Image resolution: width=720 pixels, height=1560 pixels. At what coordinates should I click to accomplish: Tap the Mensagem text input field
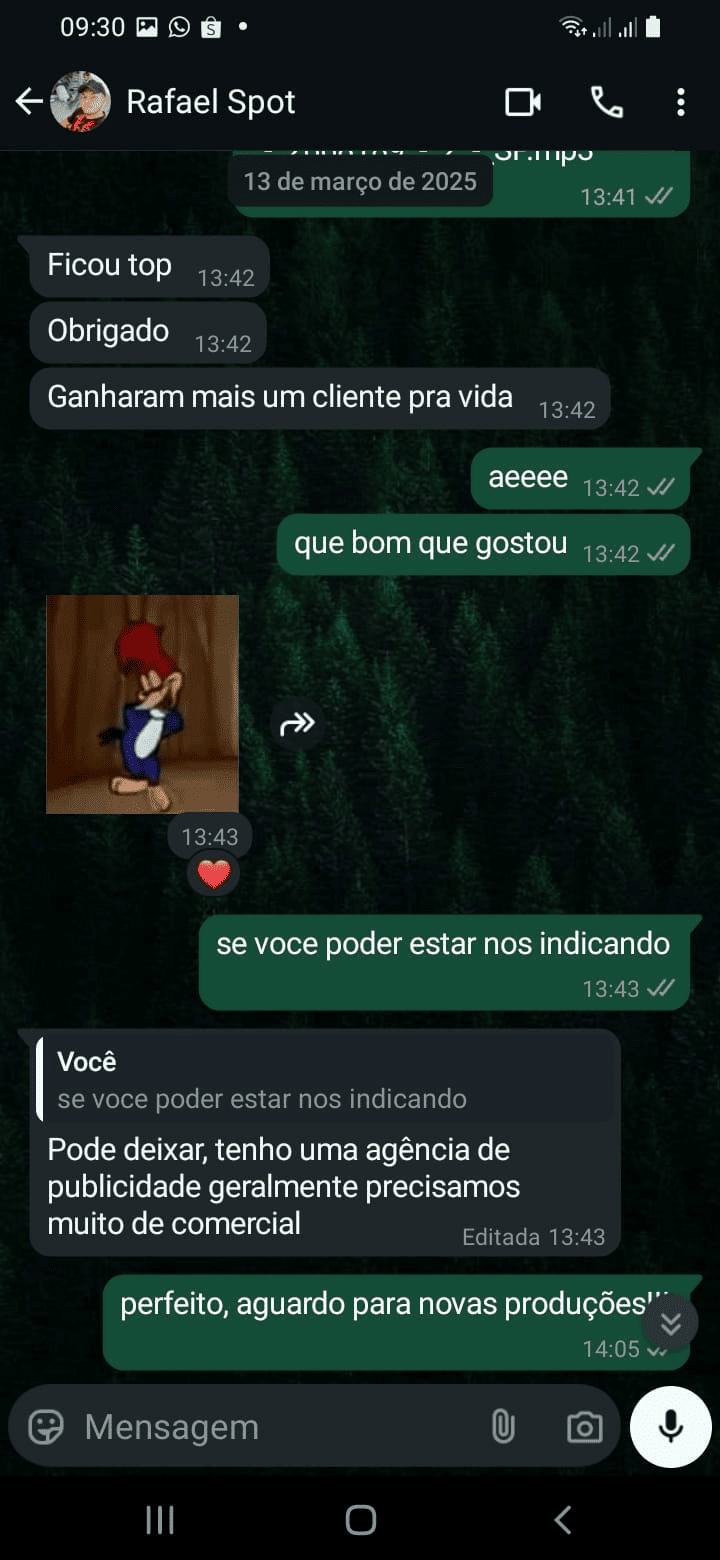tap(250, 1427)
